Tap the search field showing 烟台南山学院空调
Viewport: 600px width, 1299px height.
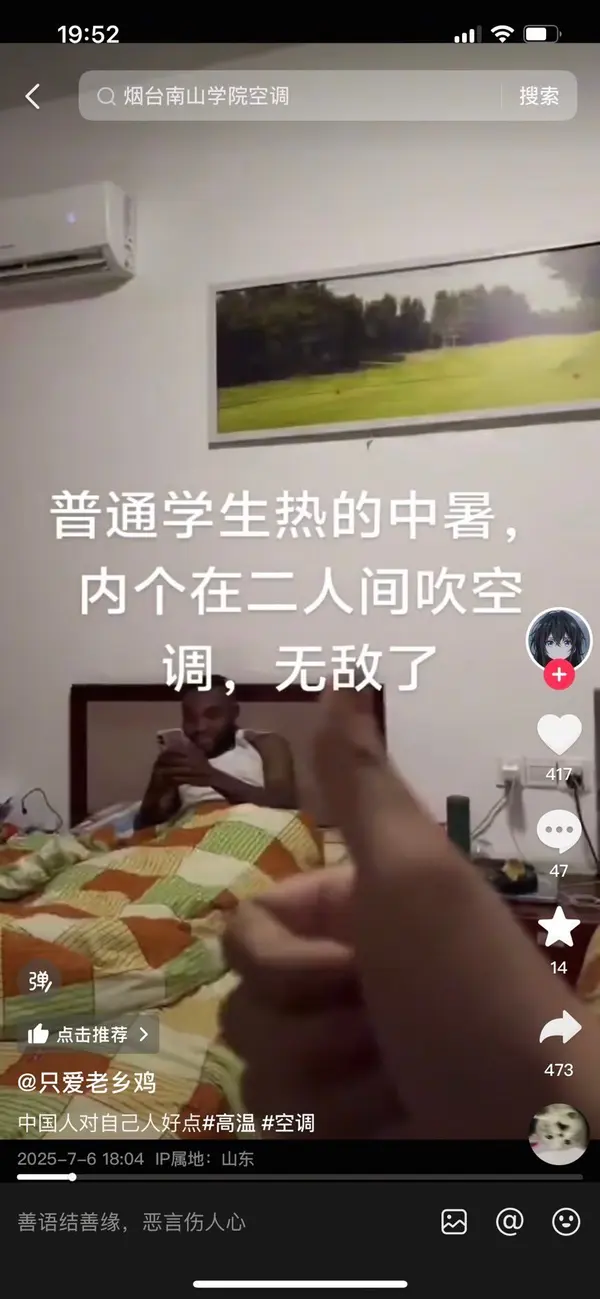[x=290, y=96]
